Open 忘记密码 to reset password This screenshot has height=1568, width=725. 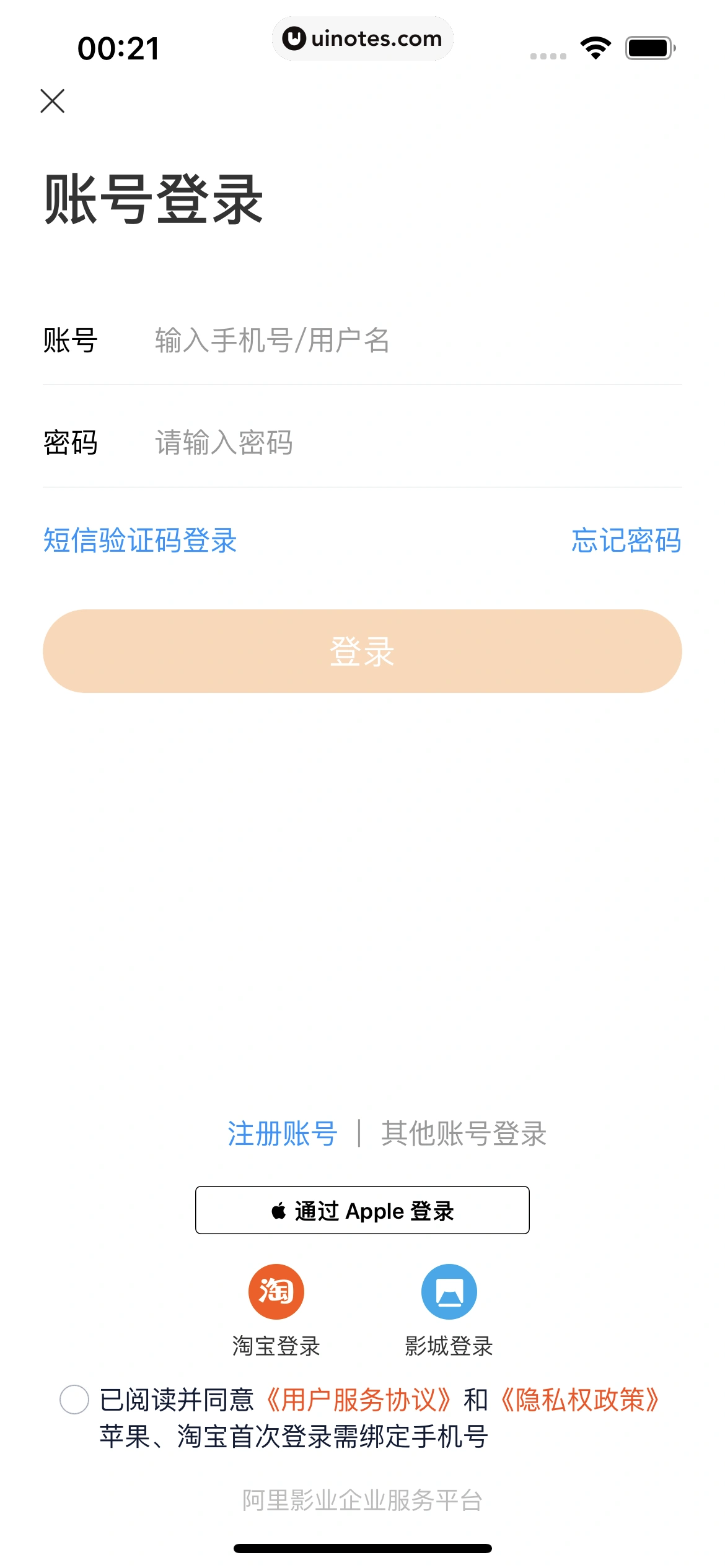click(x=626, y=540)
